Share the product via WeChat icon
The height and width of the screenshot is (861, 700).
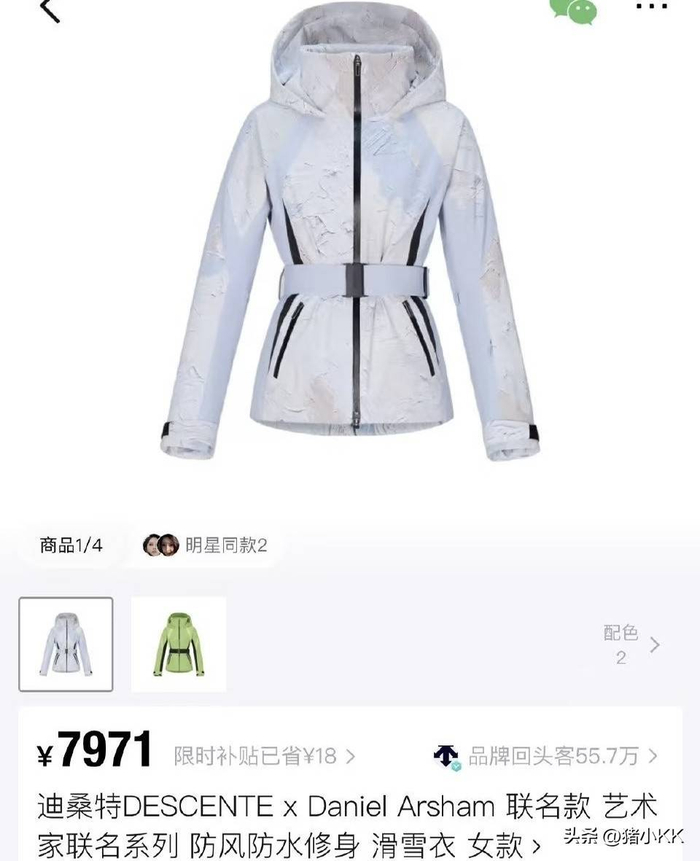[573, 9]
